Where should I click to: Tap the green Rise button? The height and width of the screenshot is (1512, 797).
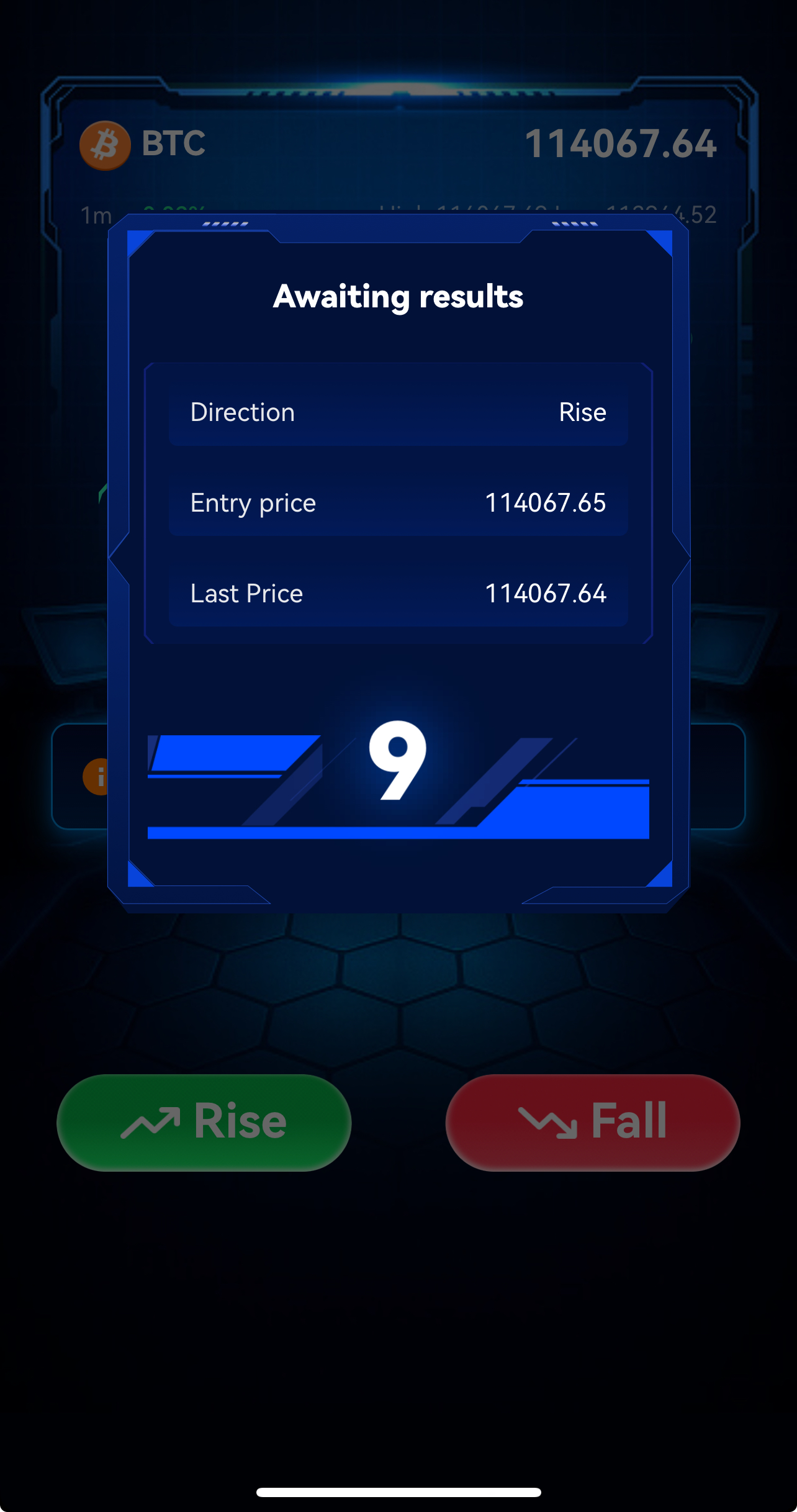204,1122
